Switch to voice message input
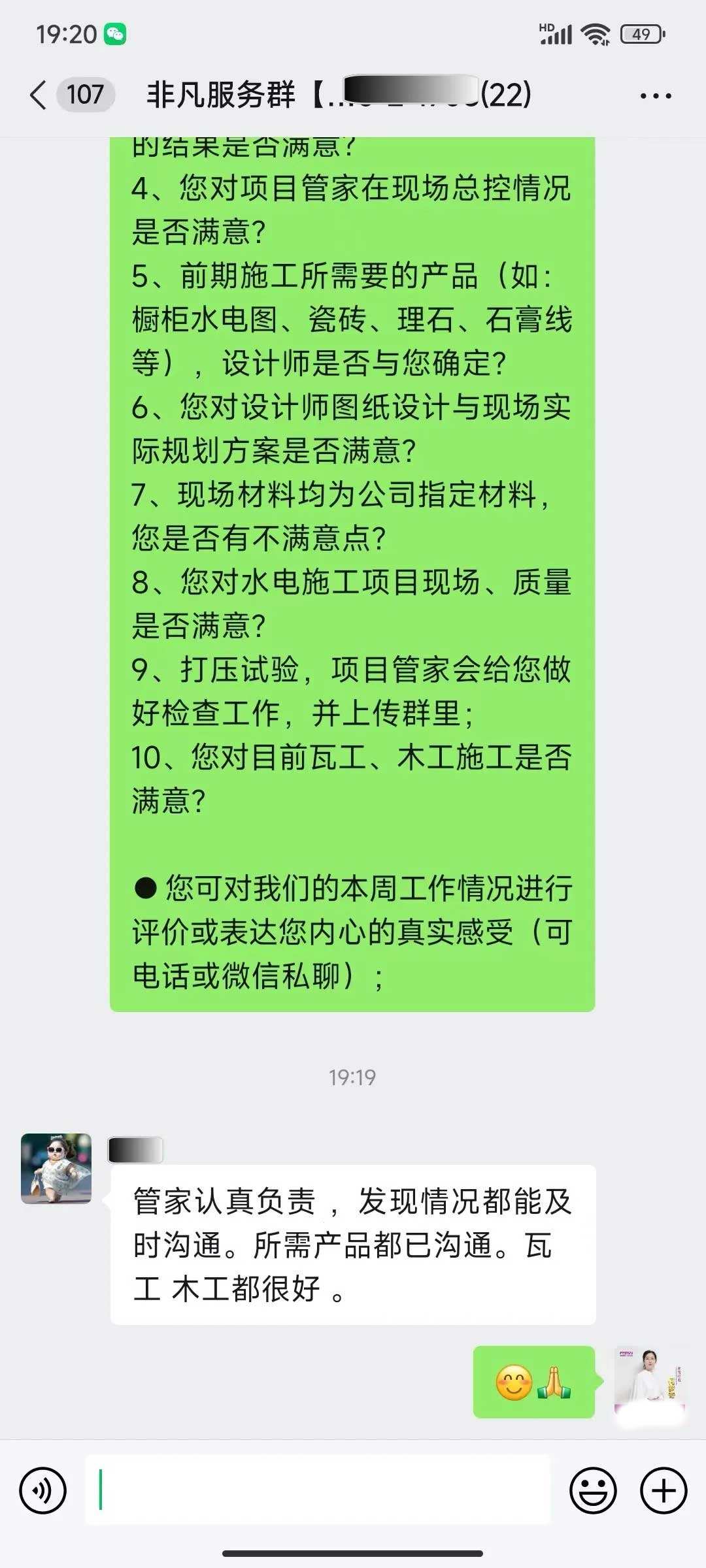The image size is (706, 1568). coord(43,1491)
